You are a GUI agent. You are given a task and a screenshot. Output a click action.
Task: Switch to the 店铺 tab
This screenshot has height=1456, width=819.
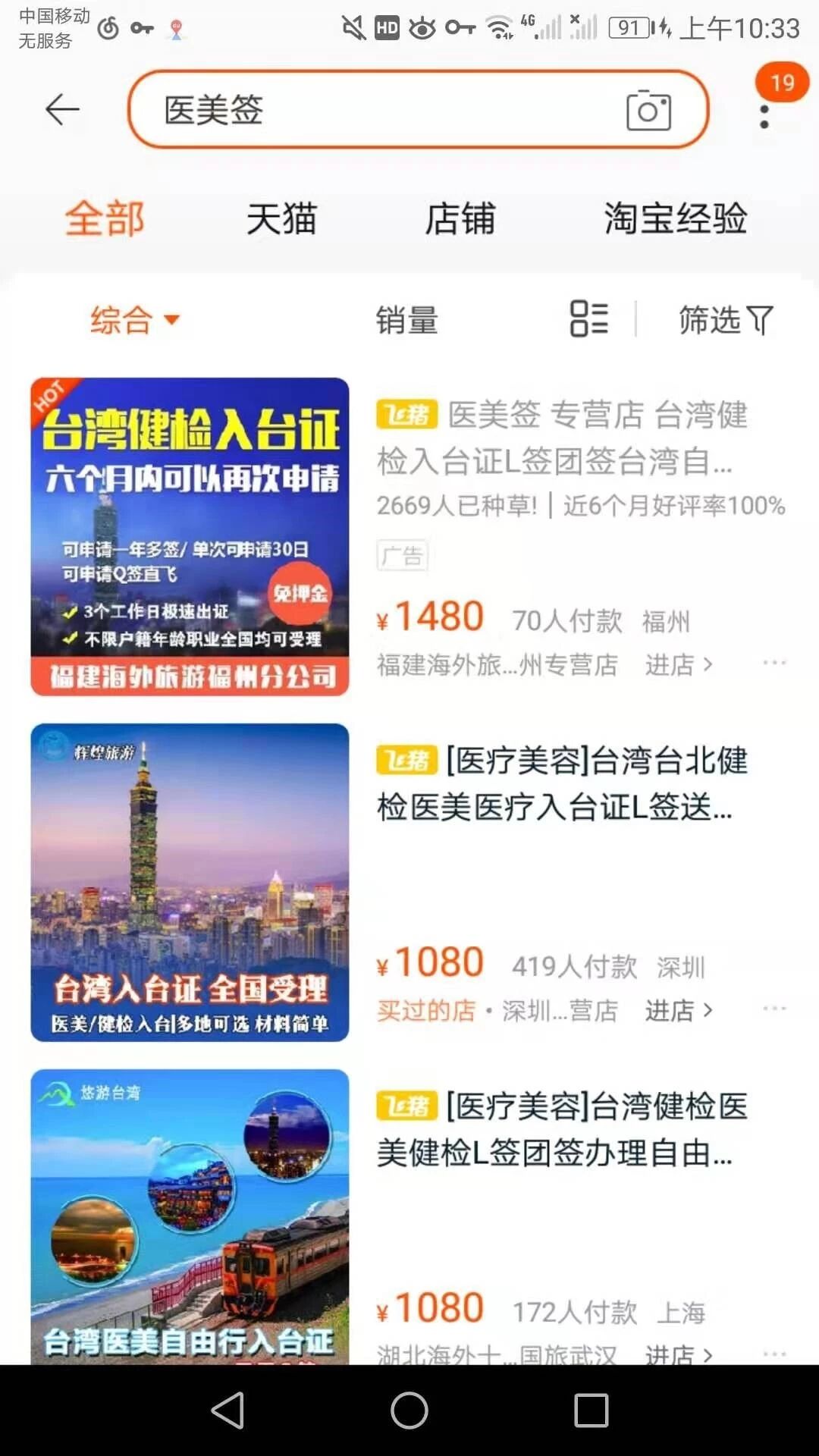[x=460, y=219]
